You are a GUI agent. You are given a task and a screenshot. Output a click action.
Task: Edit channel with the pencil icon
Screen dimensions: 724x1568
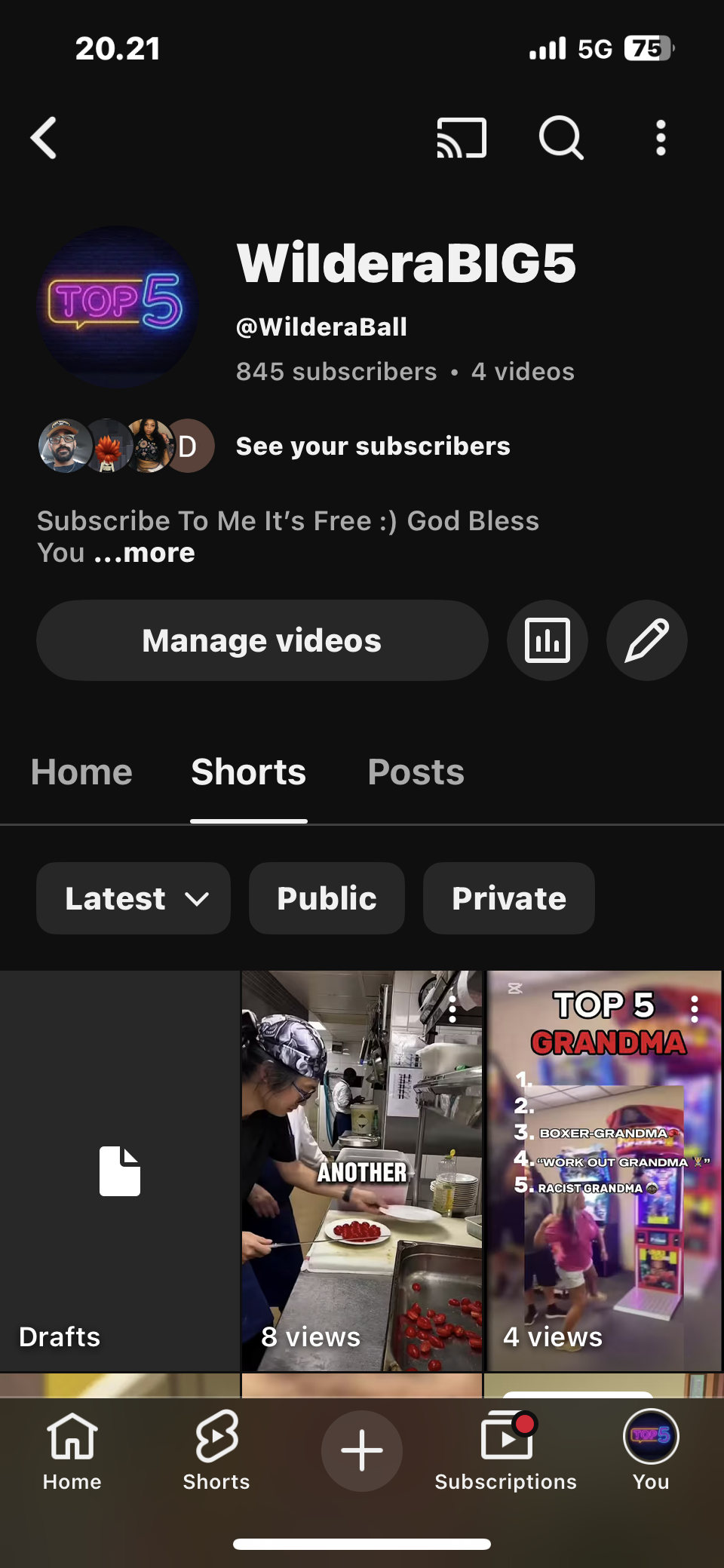(647, 640)
